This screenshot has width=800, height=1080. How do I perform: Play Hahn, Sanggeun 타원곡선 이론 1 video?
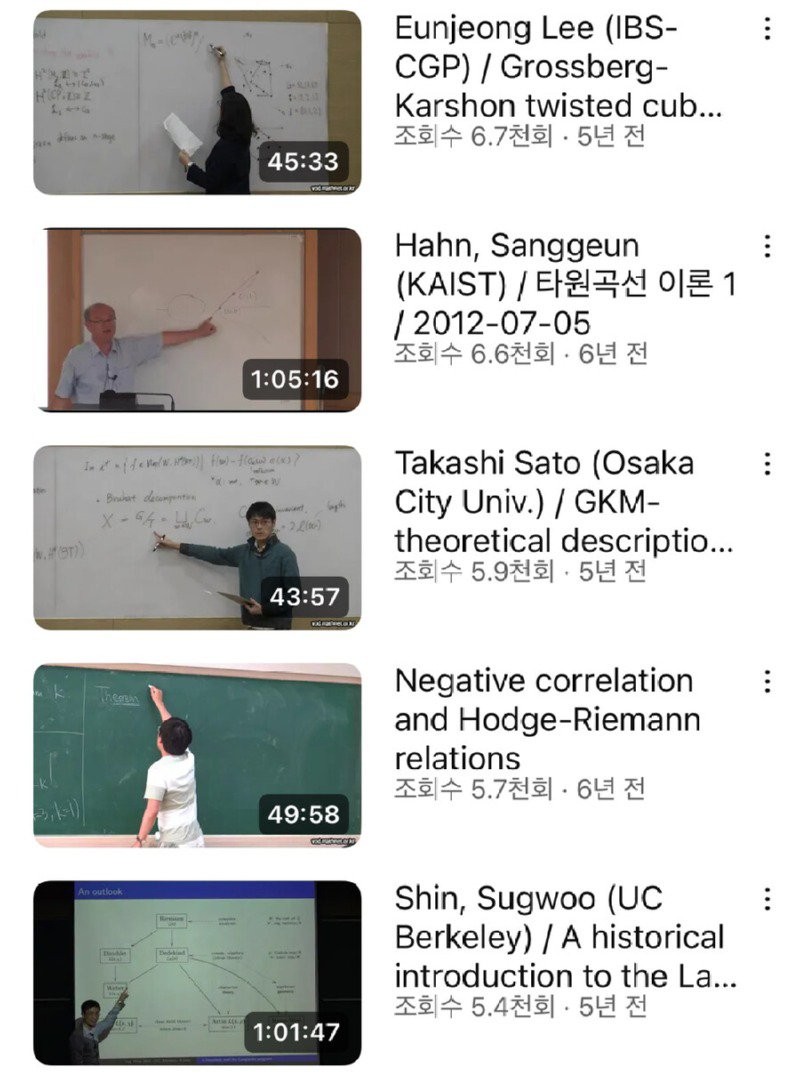click(x=197, y=320)
